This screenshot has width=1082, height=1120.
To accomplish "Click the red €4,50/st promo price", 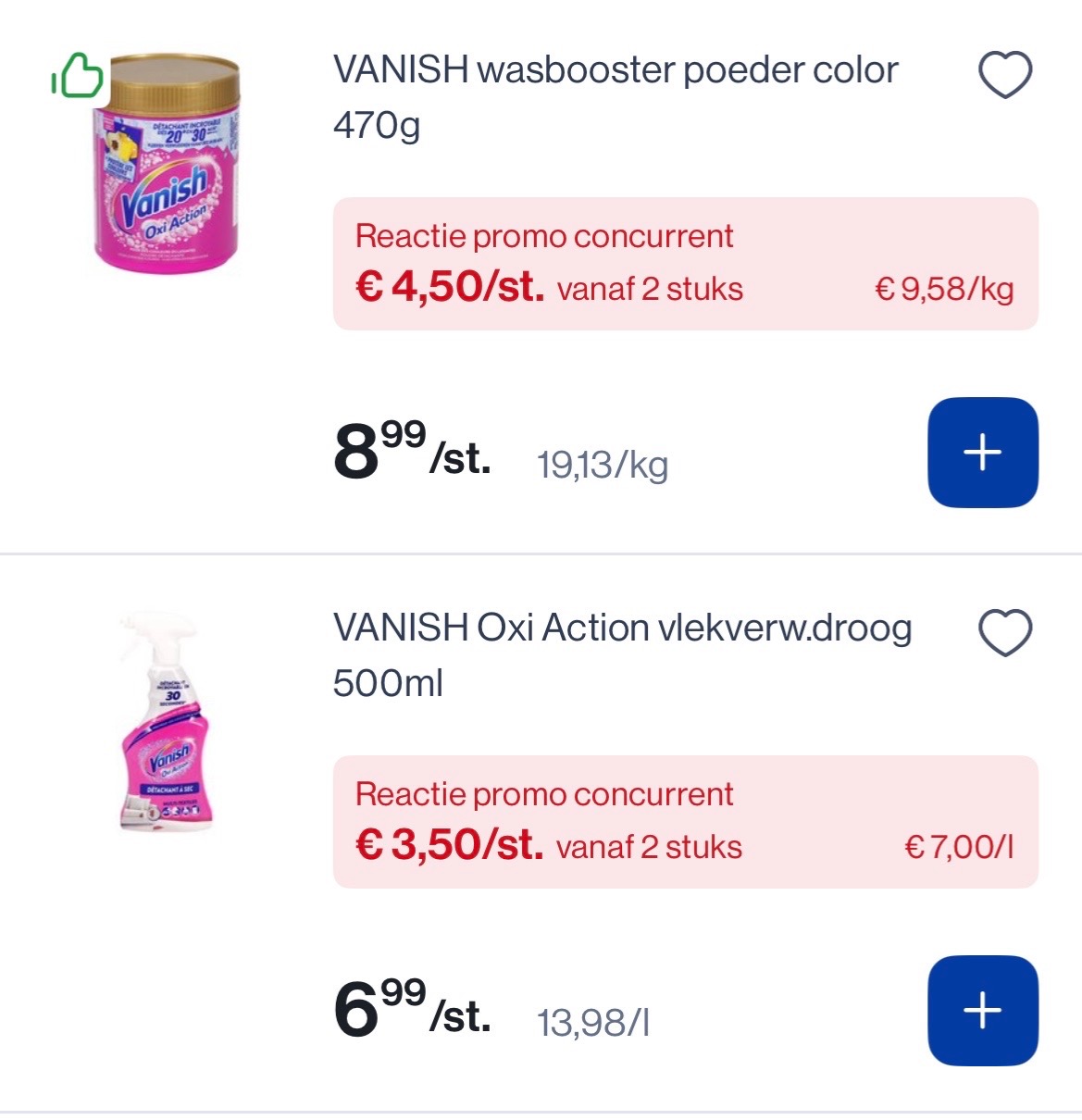I will pos(451,288).
